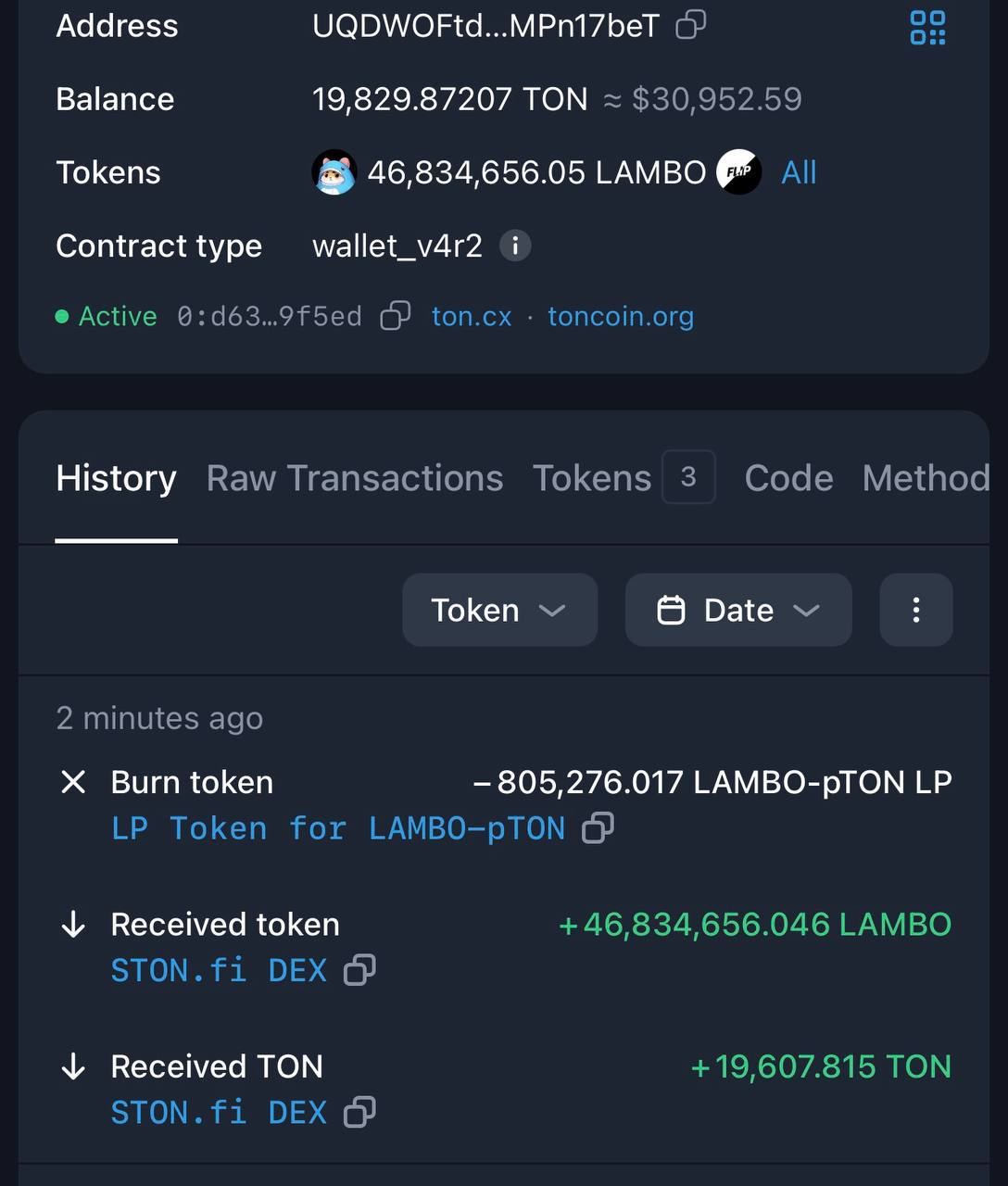Expand the Date filter dropdown
The width and height of the screenshot is (1008, 1186).
[738, 610]
